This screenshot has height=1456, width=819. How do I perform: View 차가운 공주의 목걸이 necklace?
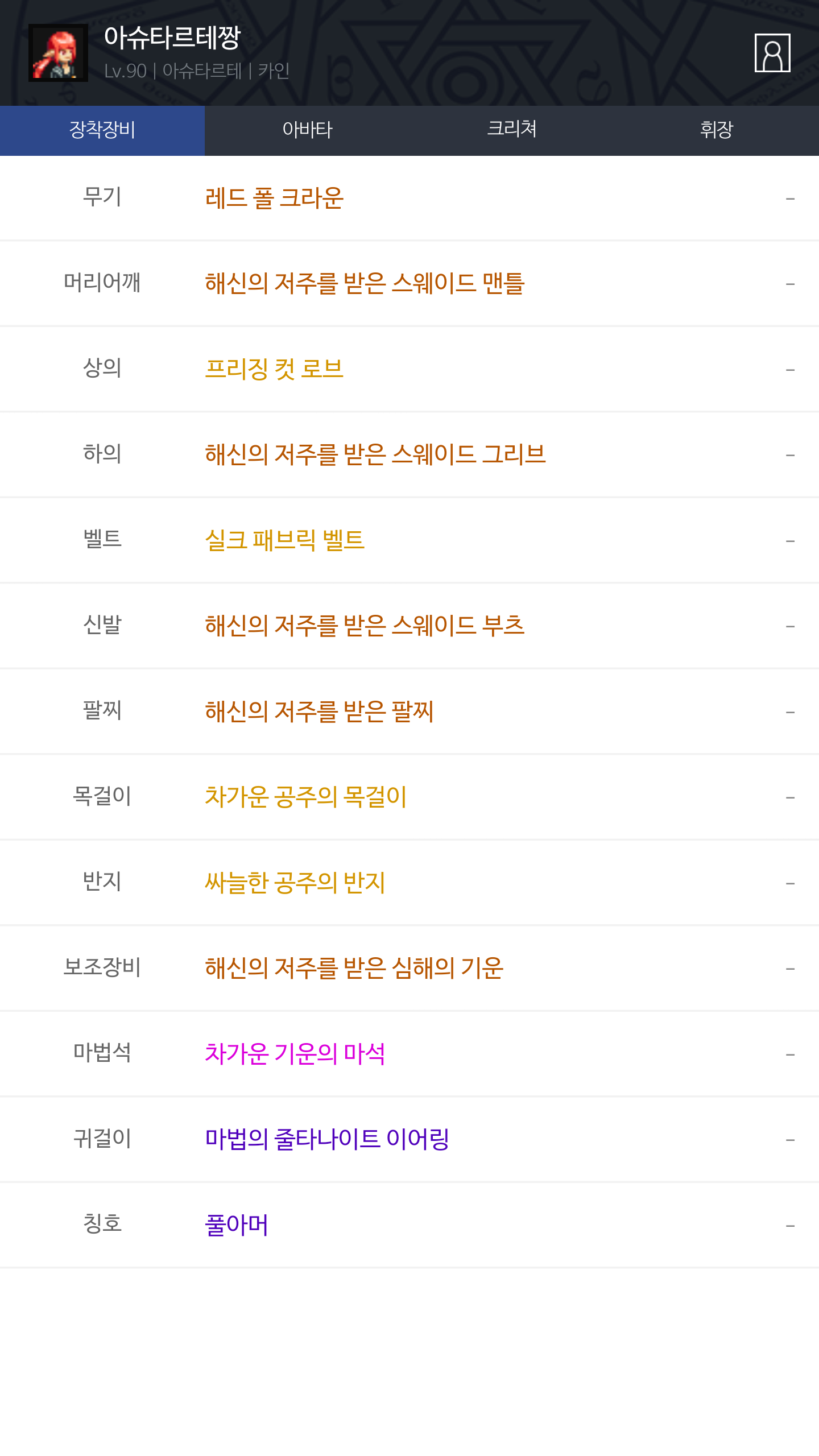[x=409, y=797]
